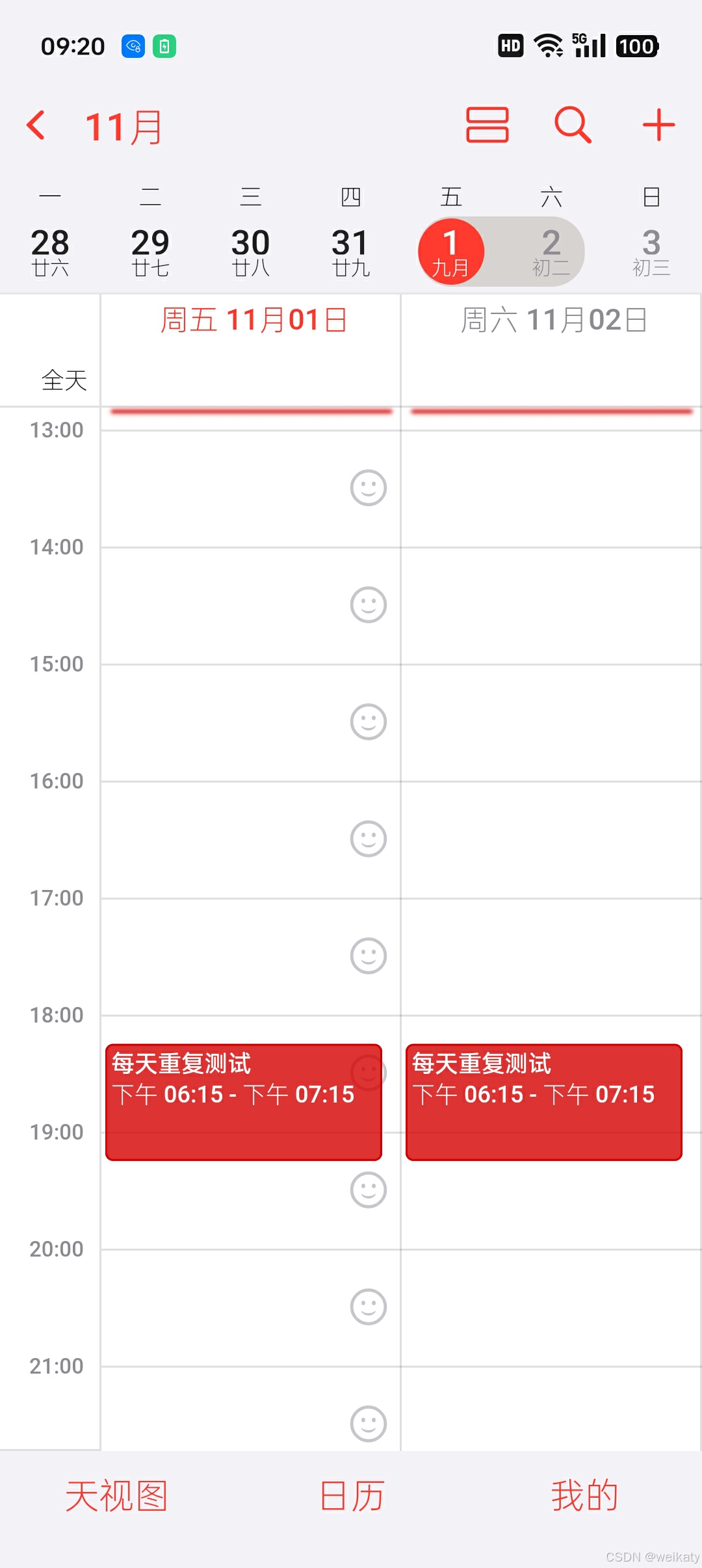Viewport: 702px width, 1568px height.
Task: Select date 29 in the week strip
Action: click(150, 252)
